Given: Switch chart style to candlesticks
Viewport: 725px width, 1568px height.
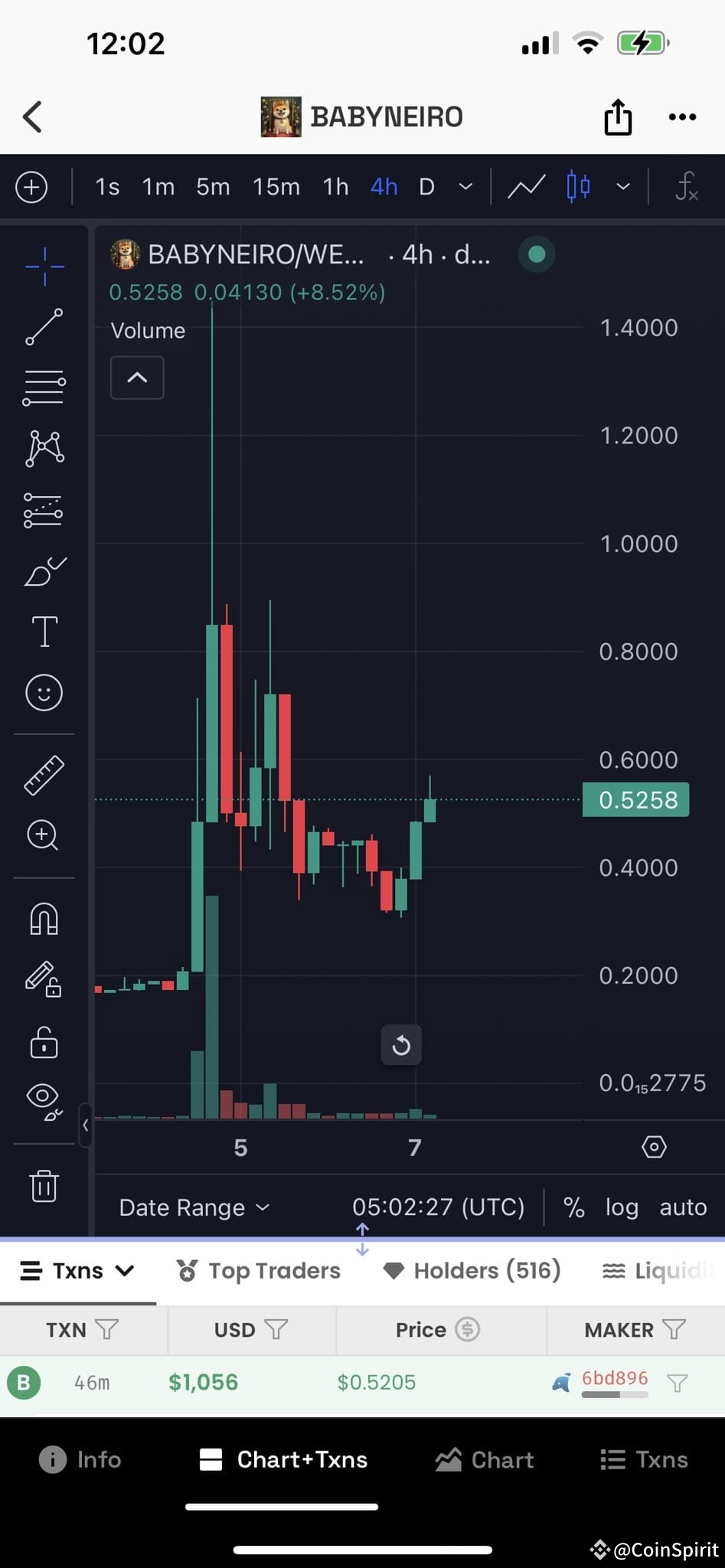Looking at the screenshot, I should coord(577,186).
